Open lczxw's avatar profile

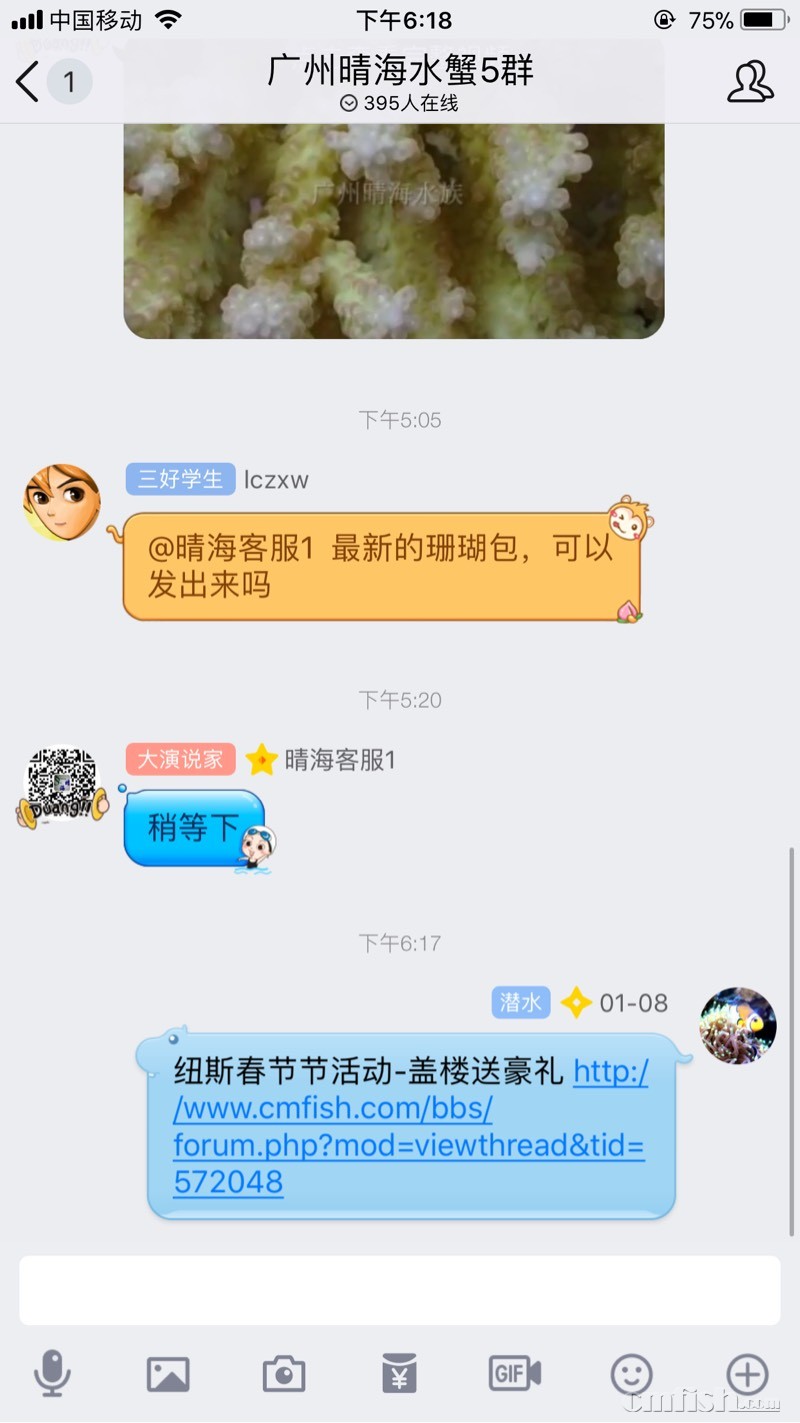click(62, 502)
